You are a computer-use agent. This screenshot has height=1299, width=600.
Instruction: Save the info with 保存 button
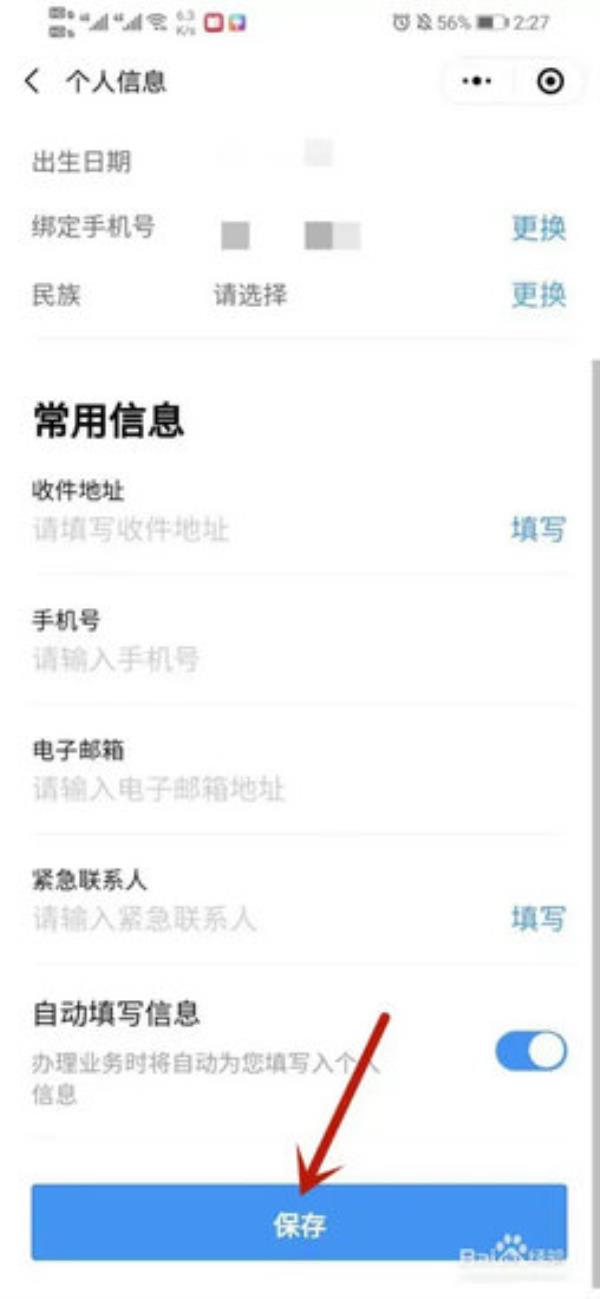298,1223
